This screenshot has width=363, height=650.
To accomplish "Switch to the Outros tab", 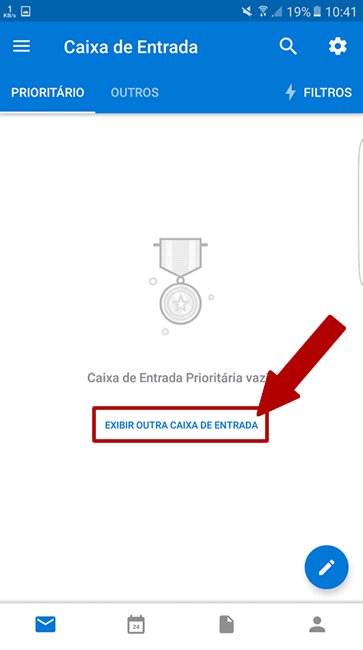I will pyautogui.click(x=135, y=92).
